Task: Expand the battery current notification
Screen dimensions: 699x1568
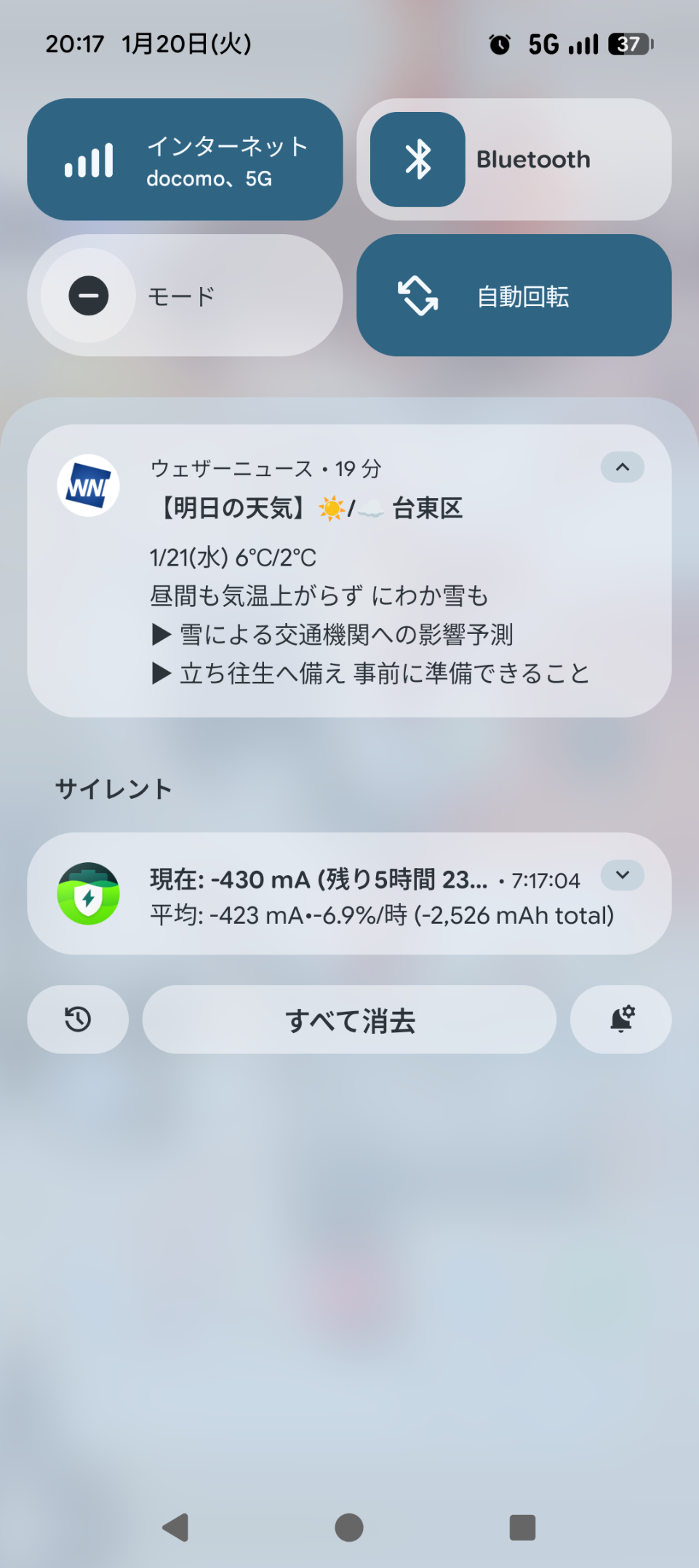Action: [x=622, y=875]
